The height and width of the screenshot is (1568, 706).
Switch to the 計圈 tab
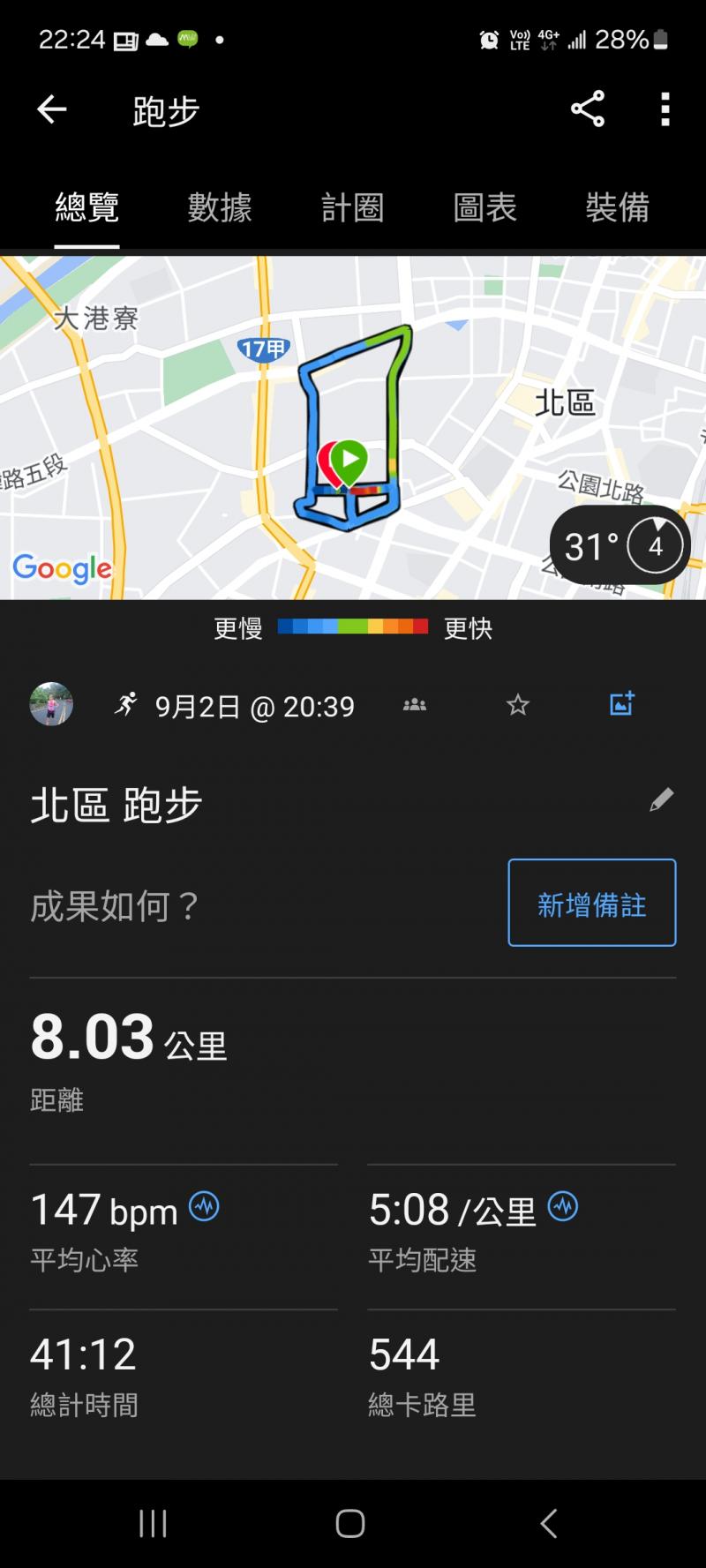(352, 208)
